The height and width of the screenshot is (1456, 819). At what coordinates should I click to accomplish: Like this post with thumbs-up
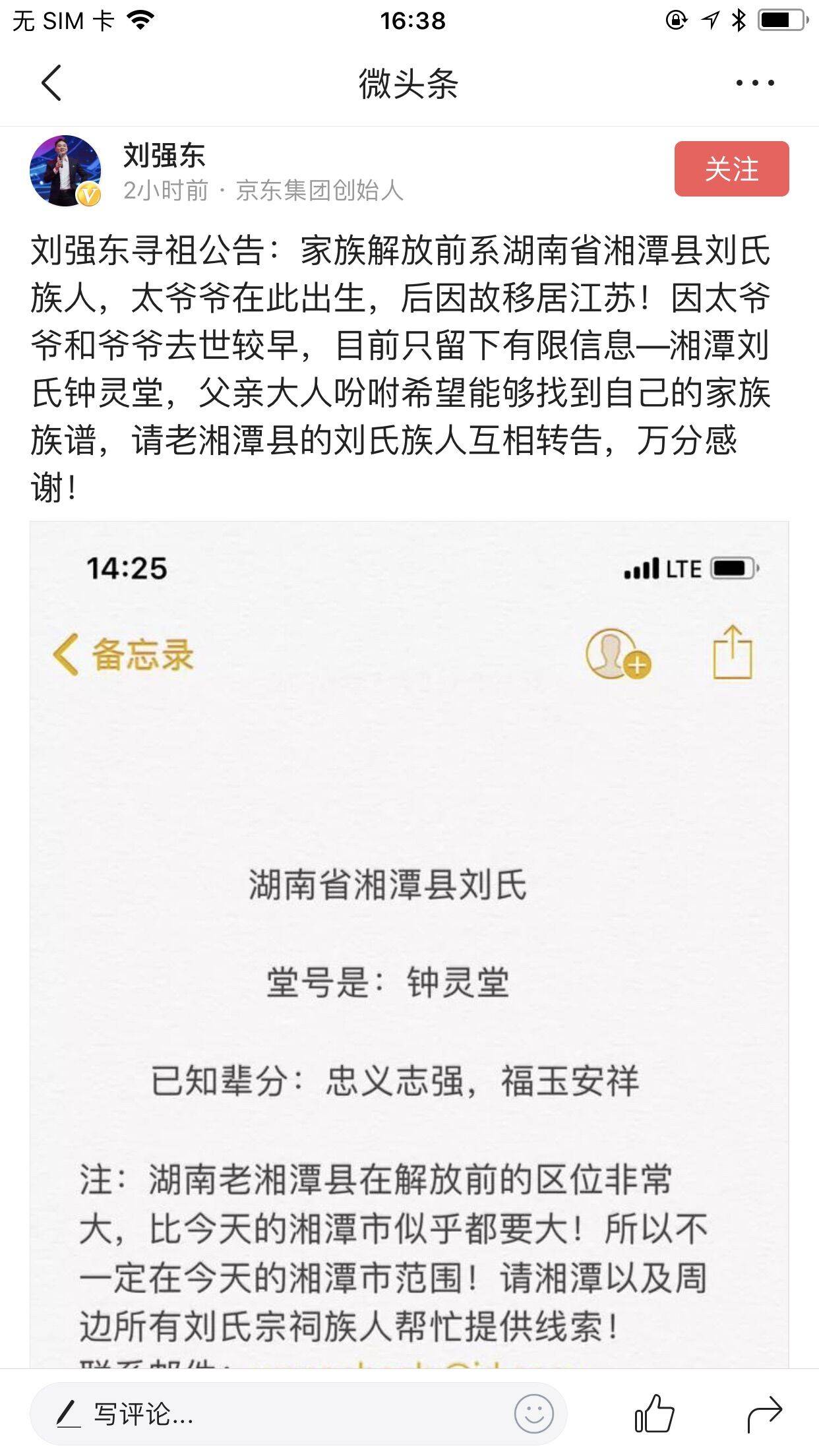pyautogui.click(x=654, y=1413)
